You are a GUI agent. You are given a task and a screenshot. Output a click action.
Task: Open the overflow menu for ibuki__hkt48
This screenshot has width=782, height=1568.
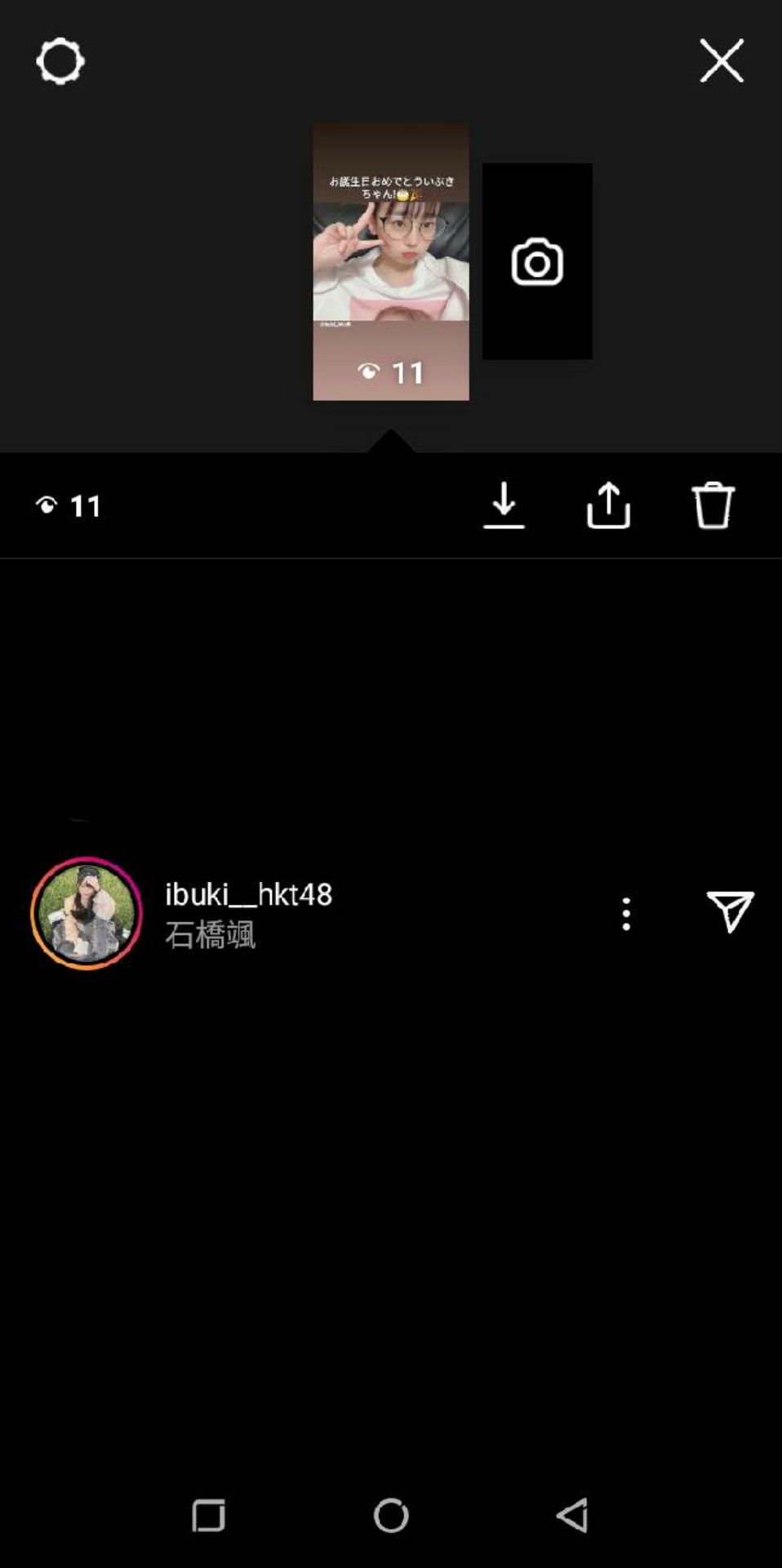(x=626, y=914)
